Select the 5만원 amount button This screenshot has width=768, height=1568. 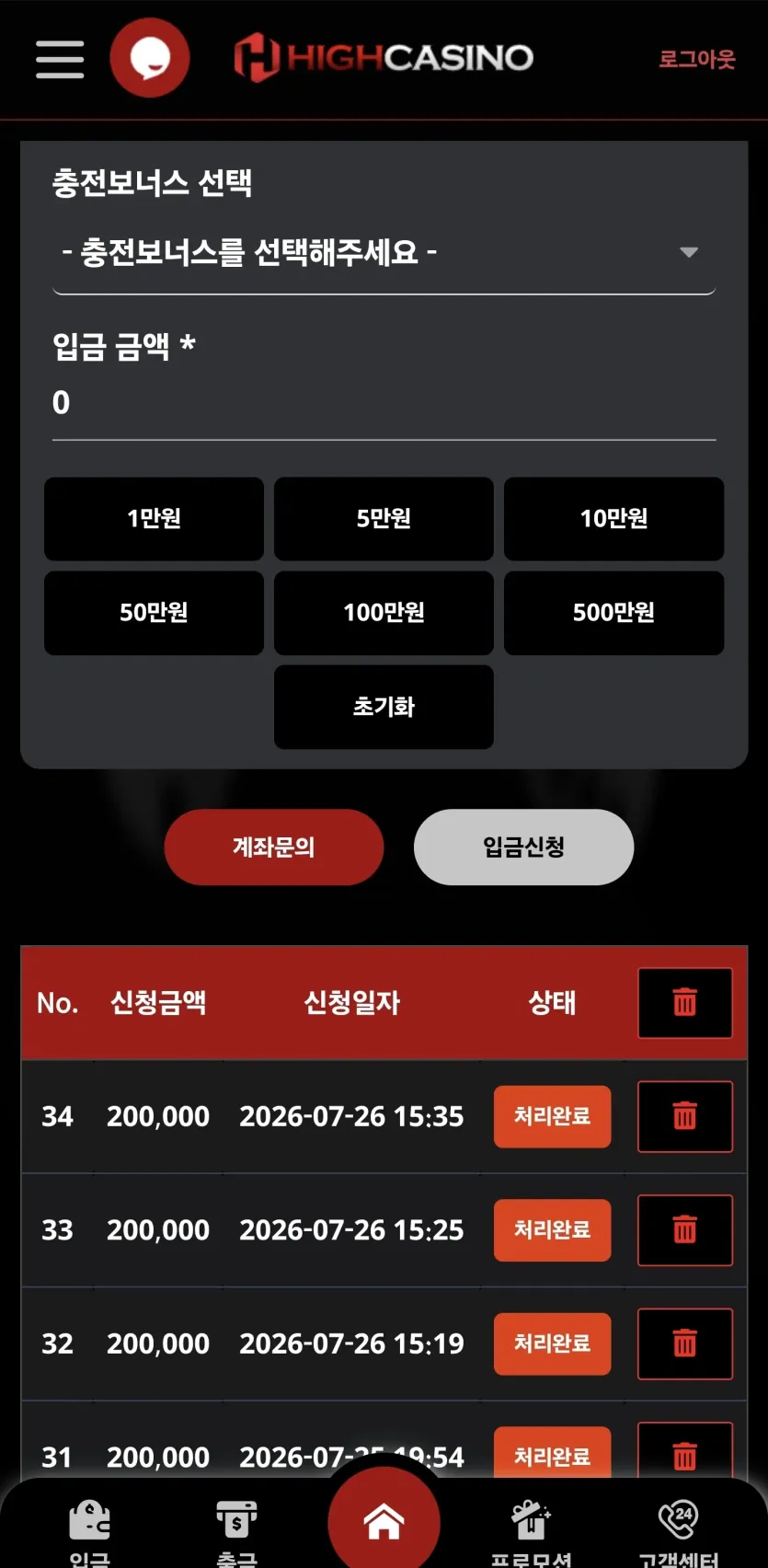(384, 519)
